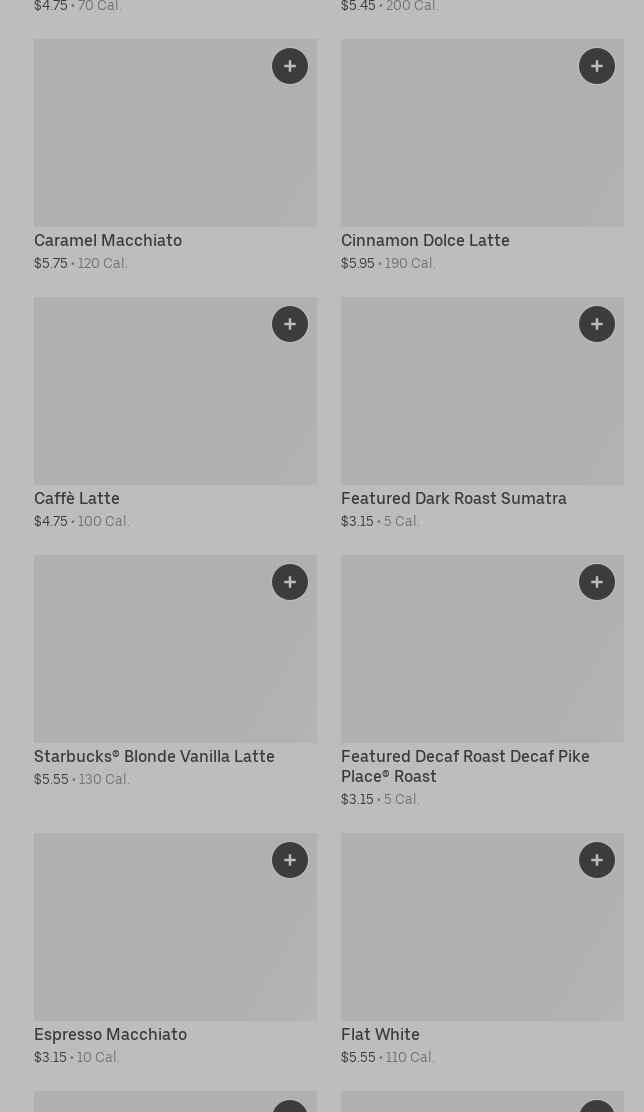Viewport: 644px width, 1112px height.
Task: Add Cinnamon Dolce Latte with plus icon
Action: [597, 66]
